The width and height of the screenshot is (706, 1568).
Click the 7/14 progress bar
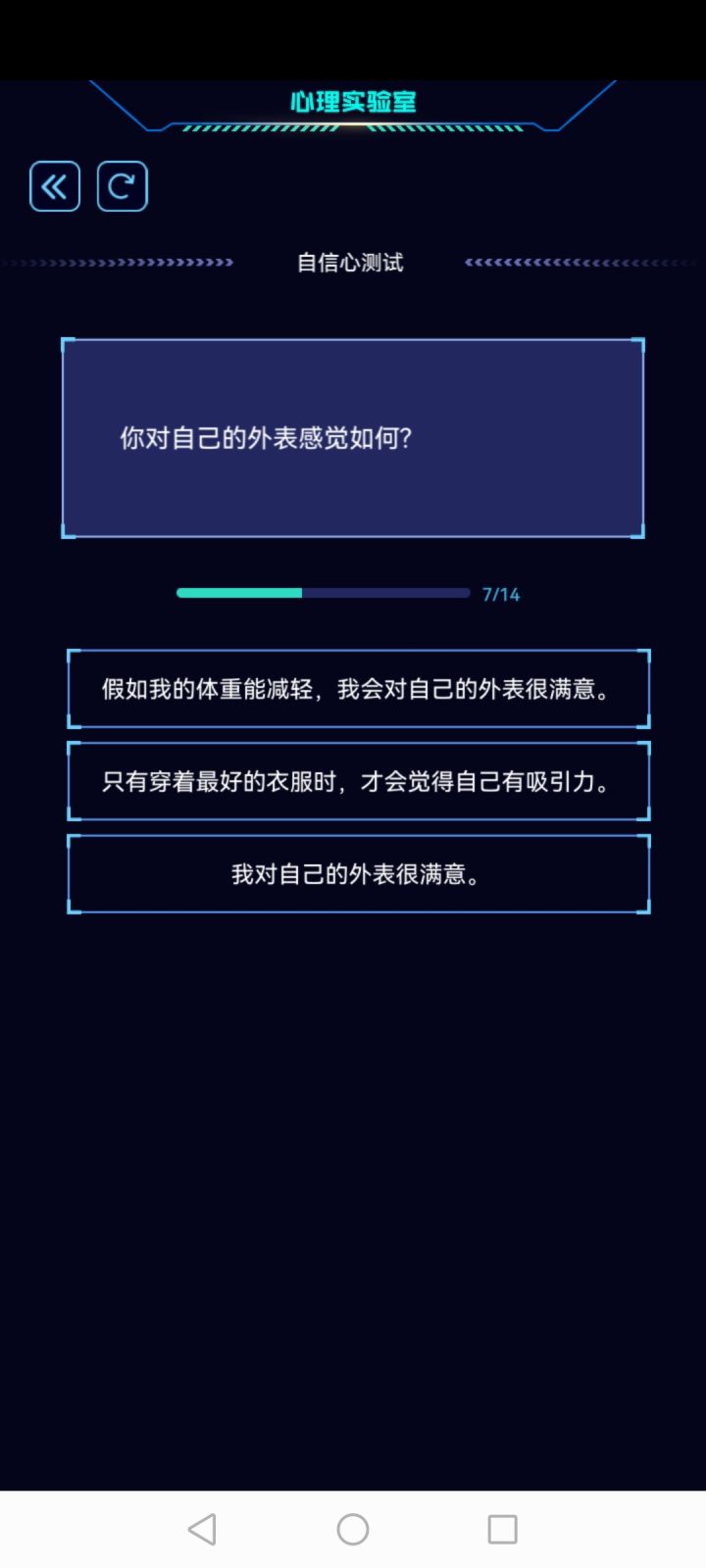[322, 593]
